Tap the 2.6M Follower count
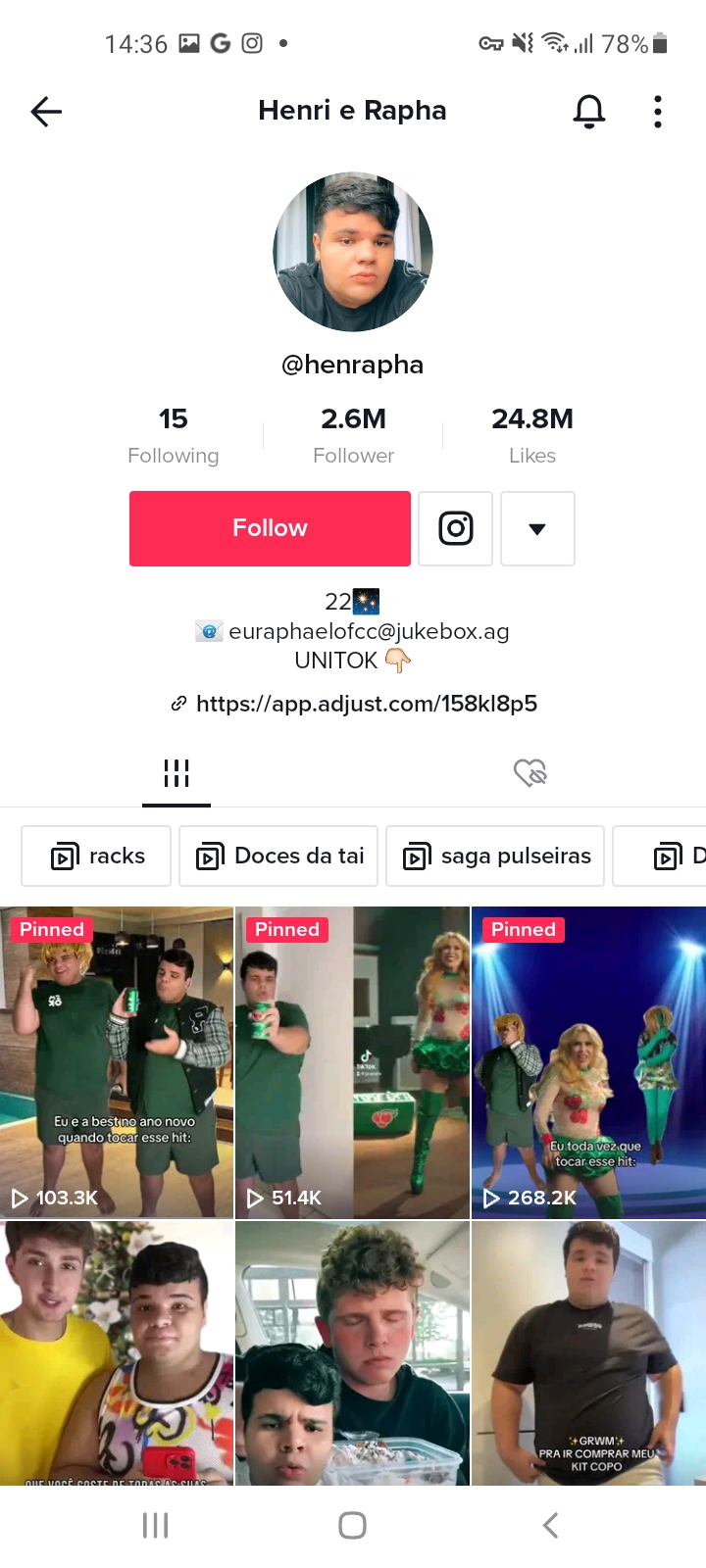The height and width of the screenshot is (1568, 706). coord(353,435)
